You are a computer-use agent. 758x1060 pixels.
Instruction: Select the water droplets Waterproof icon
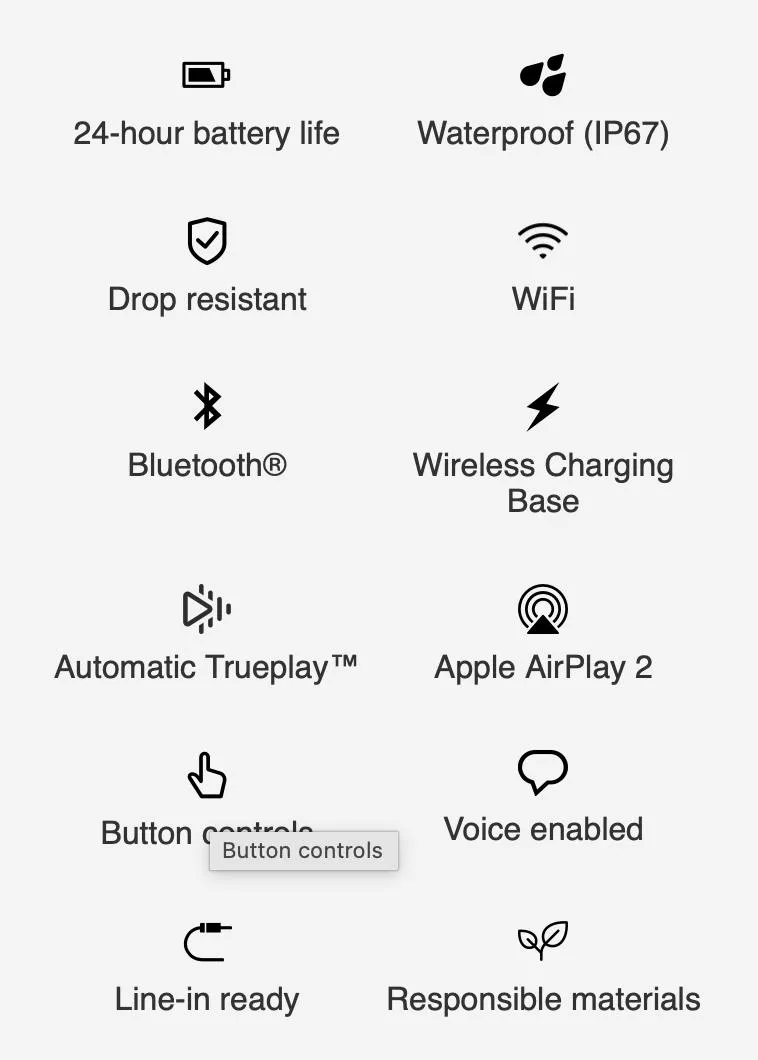pos(543,73)
